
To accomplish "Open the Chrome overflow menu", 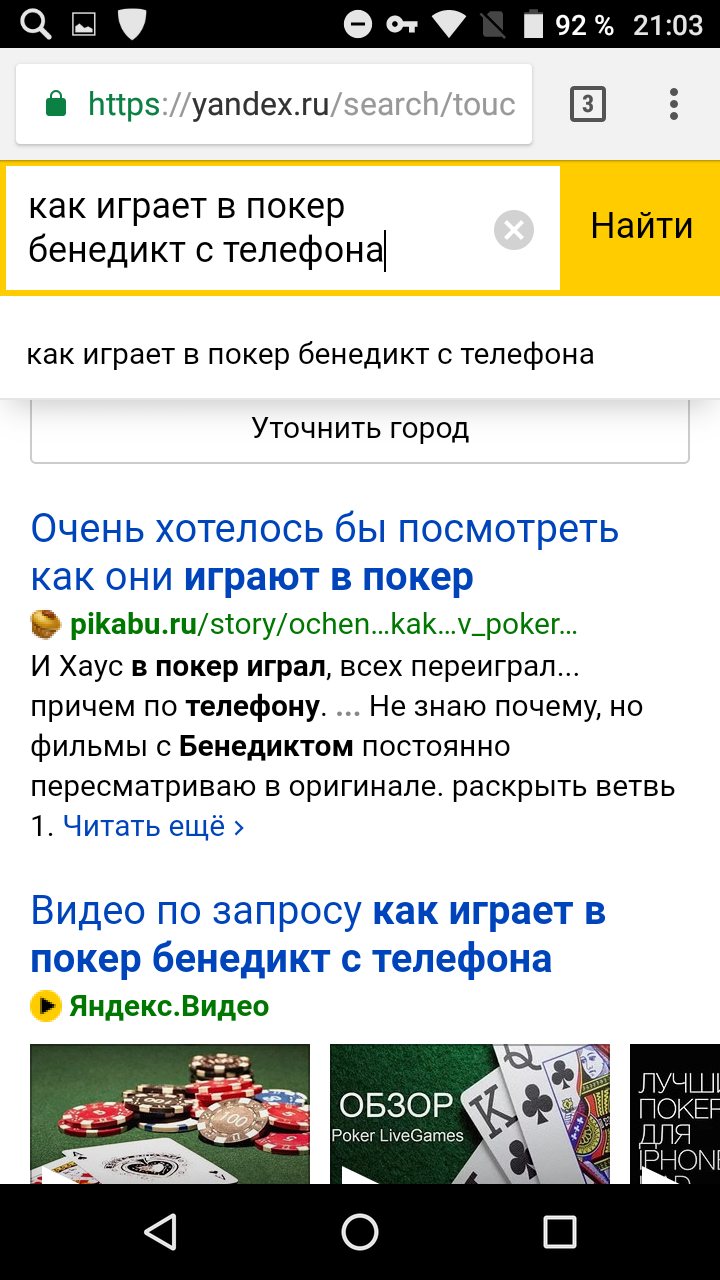I will [674, 104].
